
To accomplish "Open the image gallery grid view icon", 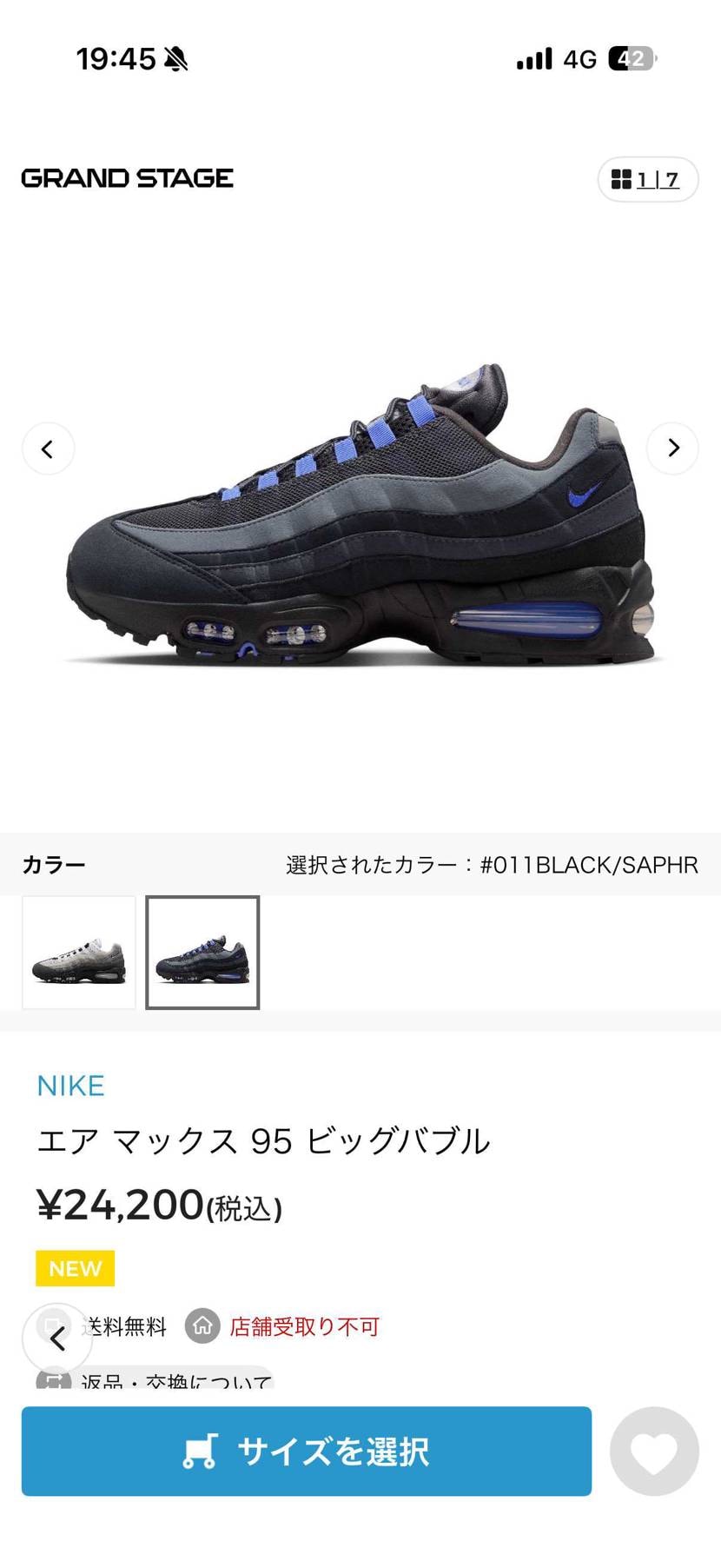I will point(622,180).
